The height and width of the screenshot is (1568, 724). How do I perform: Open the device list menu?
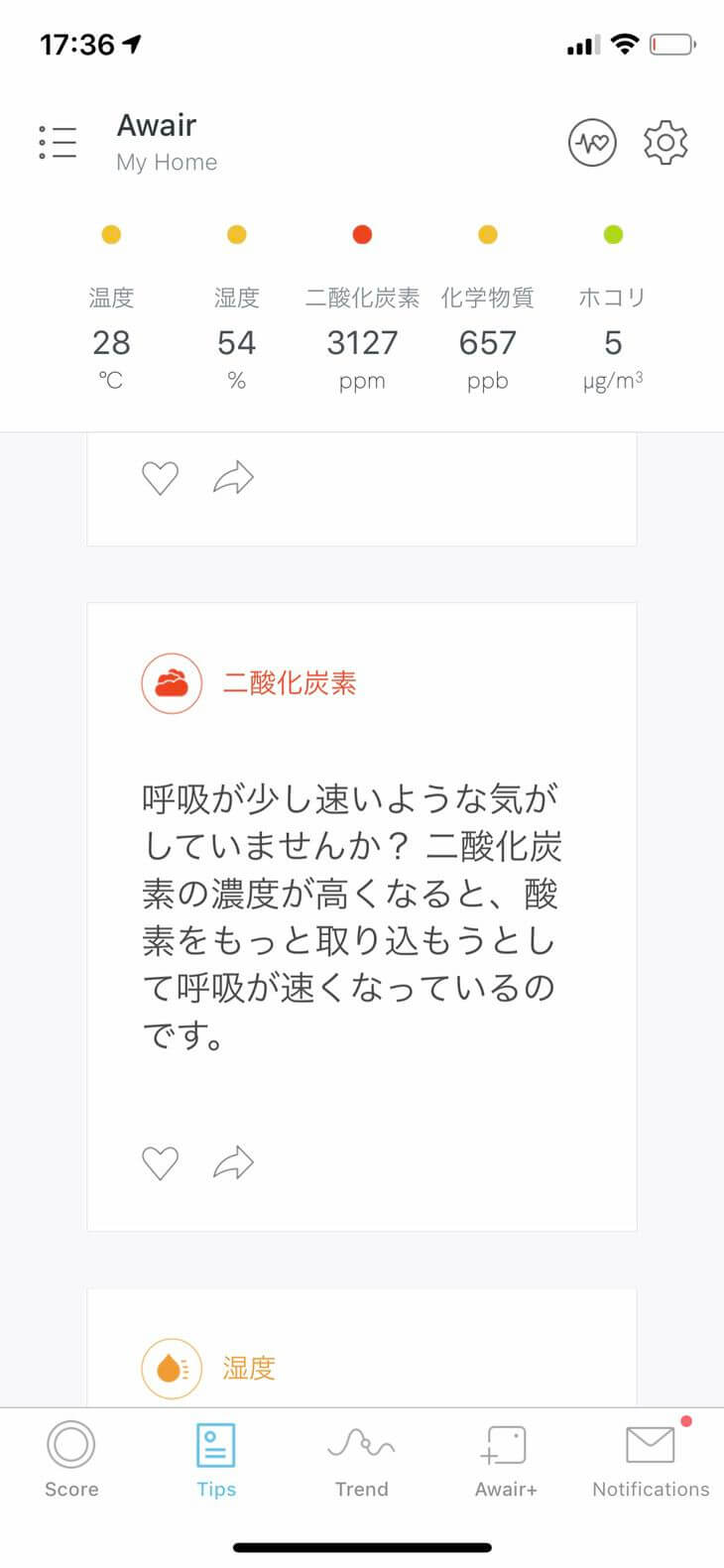[x=58, y=143]
